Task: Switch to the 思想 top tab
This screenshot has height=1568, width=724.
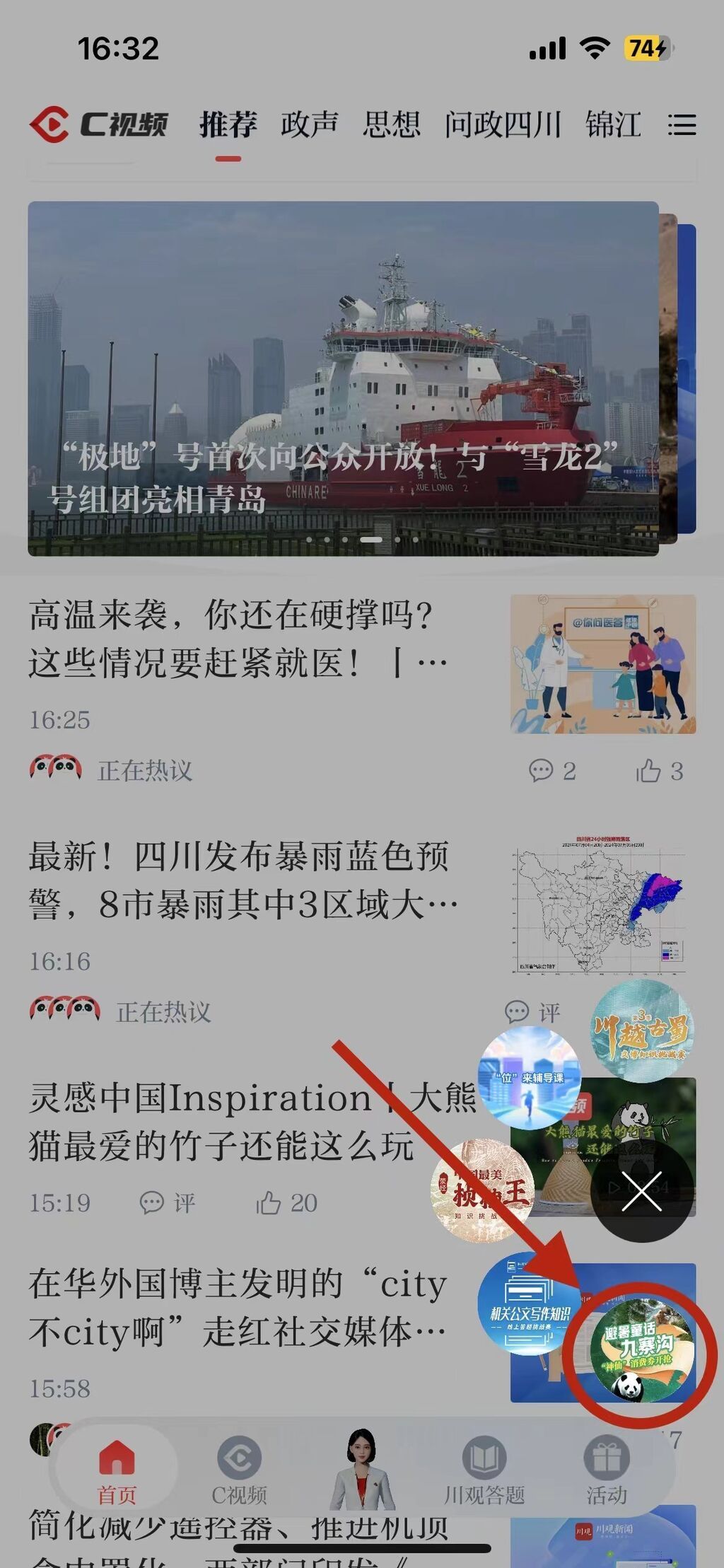Action: pyautogui.click(x=391, y=125)
